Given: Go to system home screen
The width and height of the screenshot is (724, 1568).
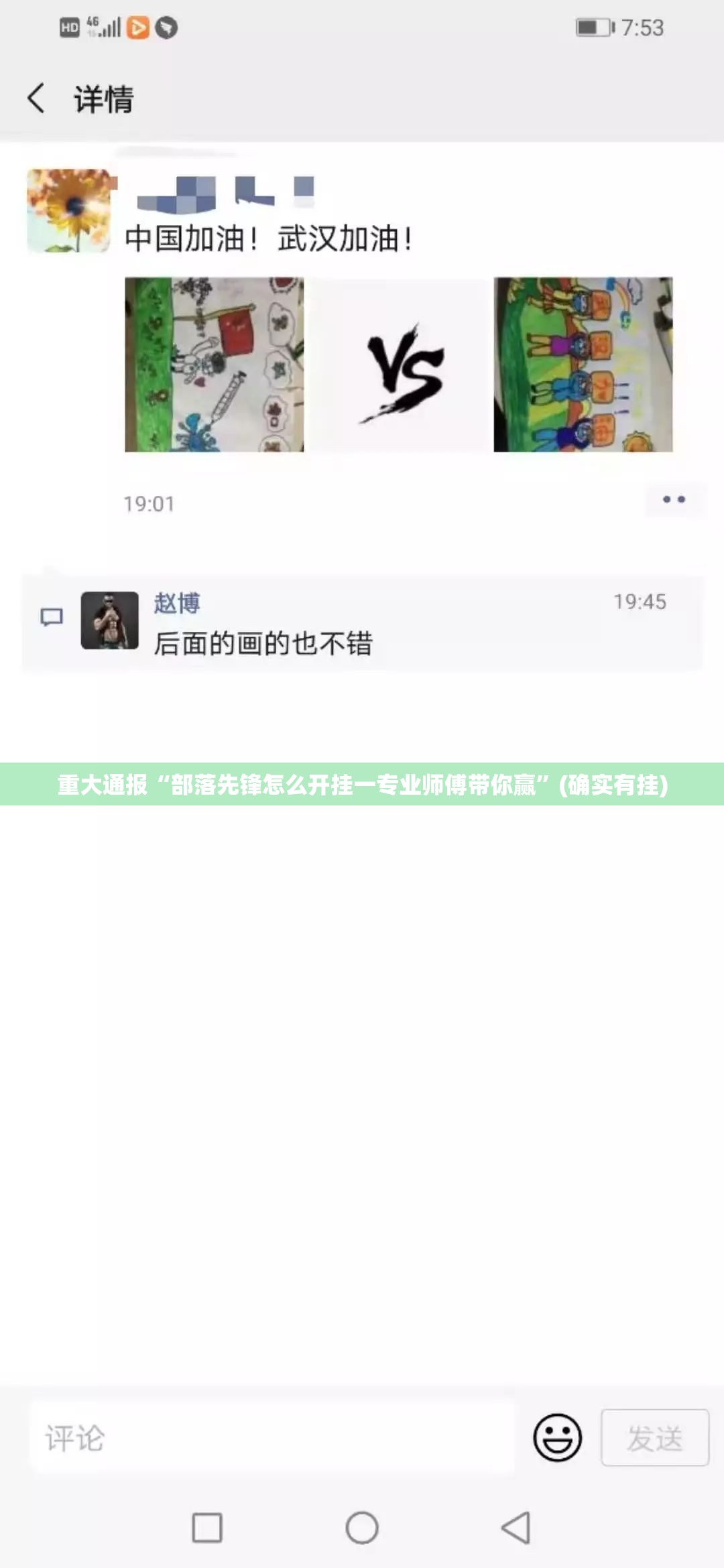Looking at the screenshot, I should point(362,1528).
